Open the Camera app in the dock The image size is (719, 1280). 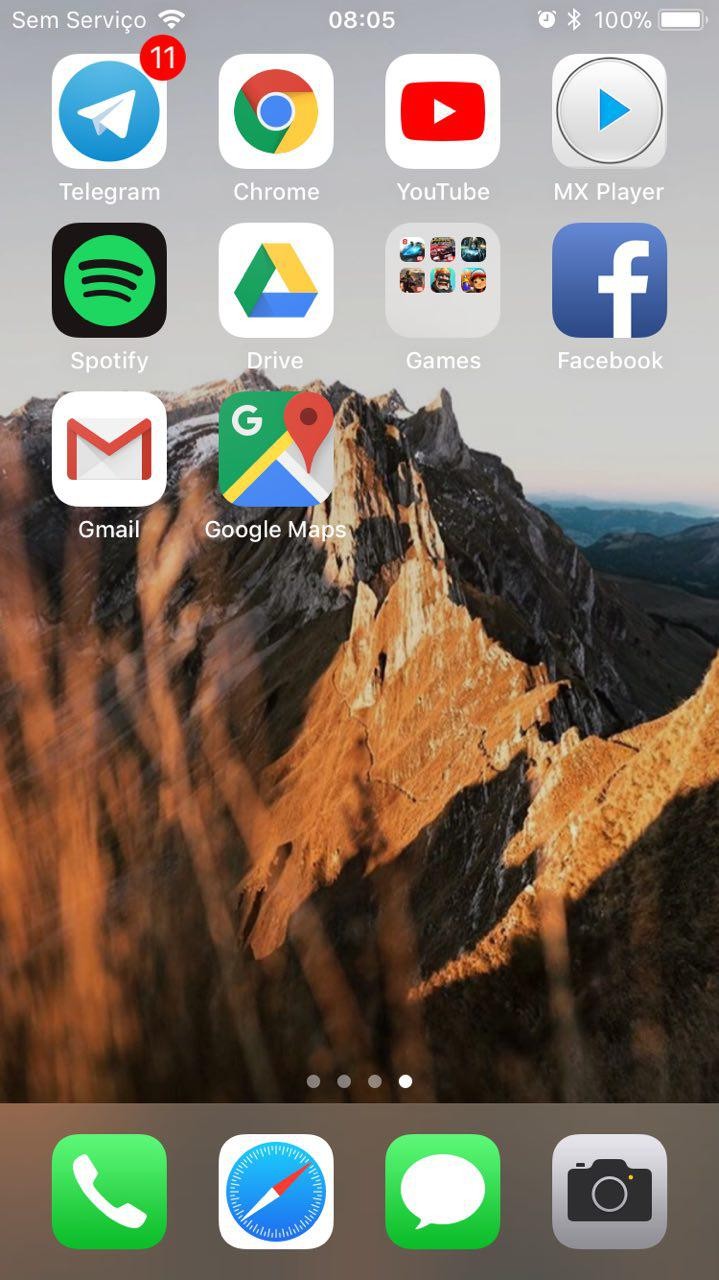tap(610, 1192)
